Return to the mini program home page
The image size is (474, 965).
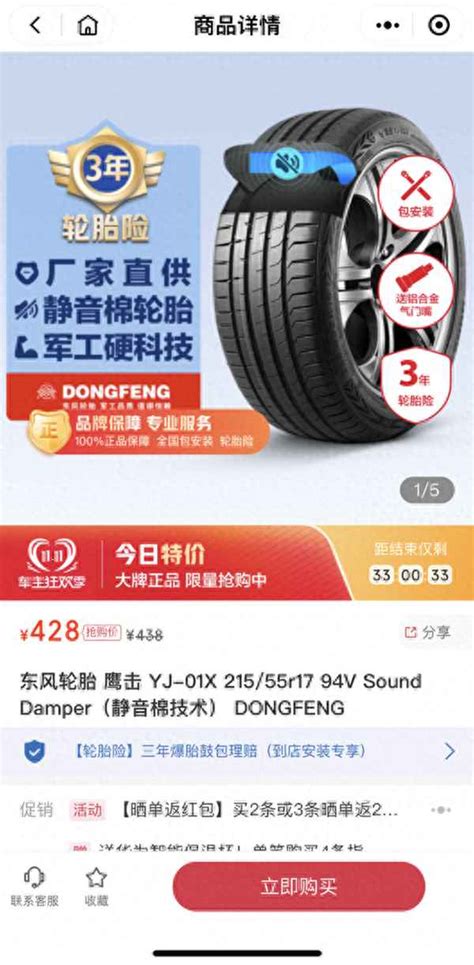pos(87,25)
